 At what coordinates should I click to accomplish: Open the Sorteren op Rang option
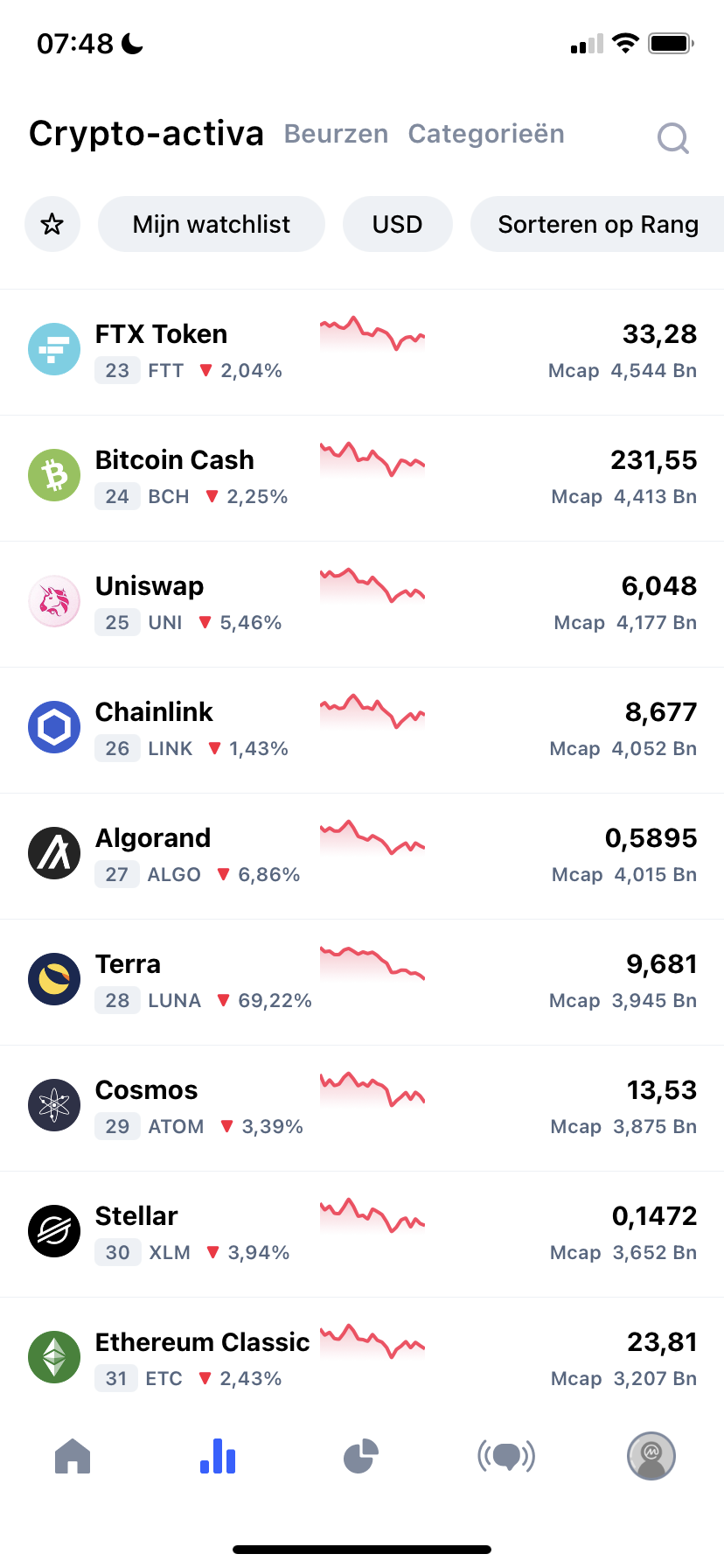(x=598, y=224)
